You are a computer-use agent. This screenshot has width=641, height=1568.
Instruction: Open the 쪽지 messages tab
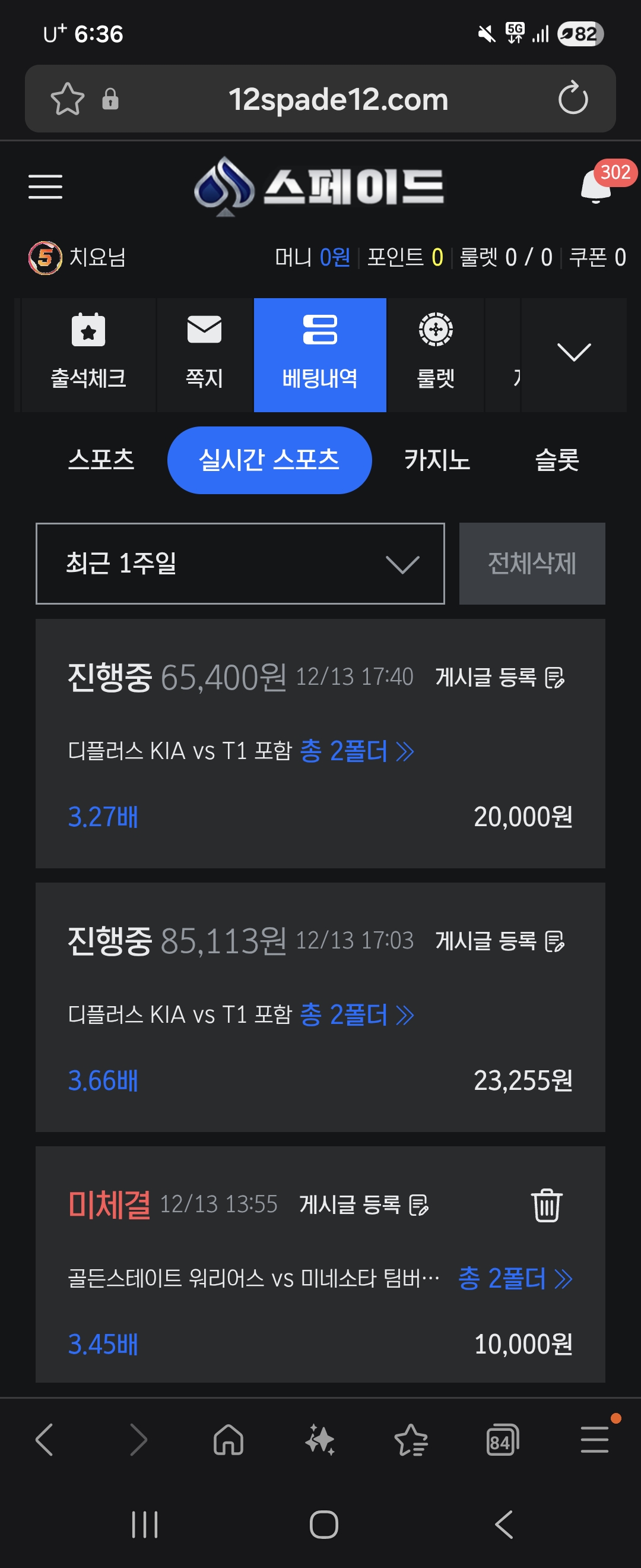204,354
